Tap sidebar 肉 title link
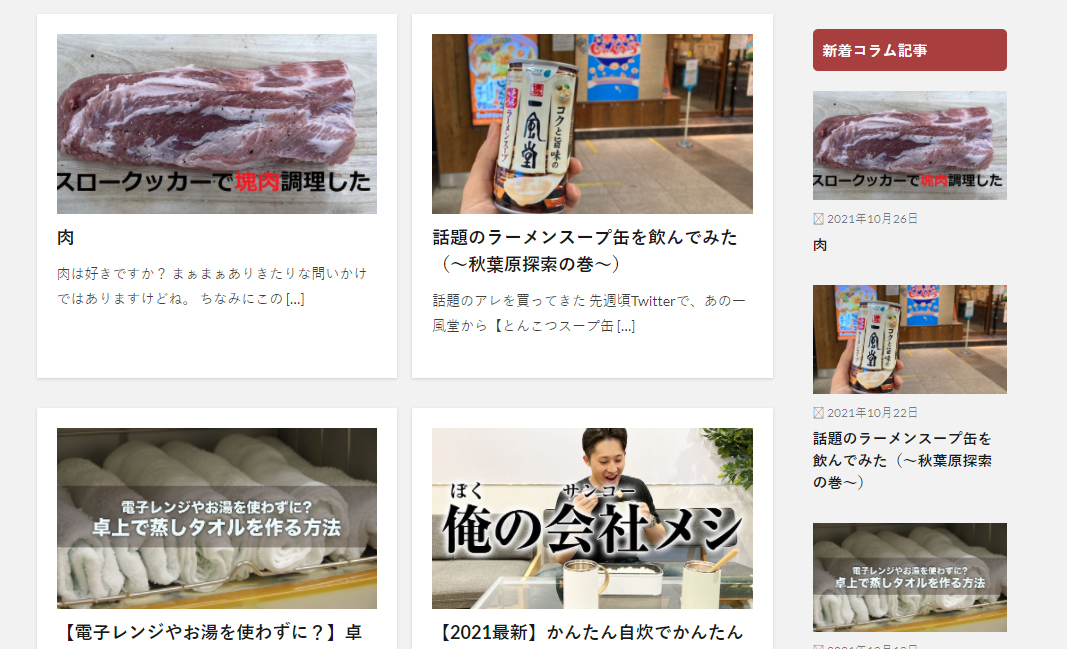The width and height of the screenshot is (1067, 649). [x=820, y=245]
